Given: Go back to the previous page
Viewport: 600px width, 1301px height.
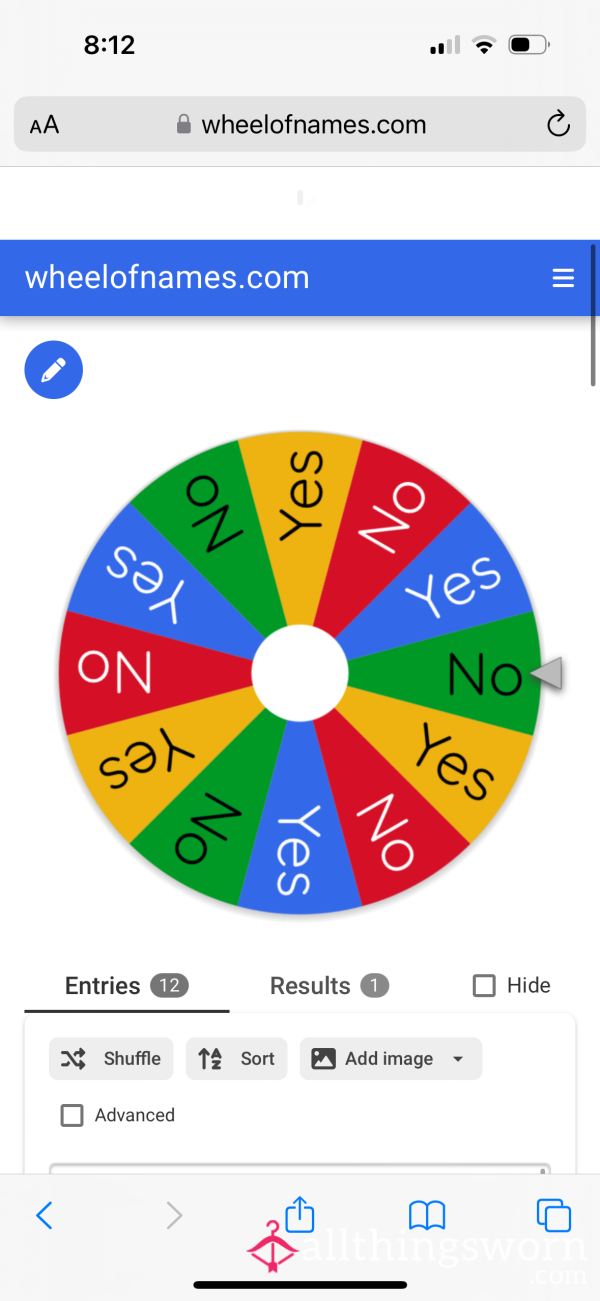Looking at the screenshot, I should (x=44, y=1215).
